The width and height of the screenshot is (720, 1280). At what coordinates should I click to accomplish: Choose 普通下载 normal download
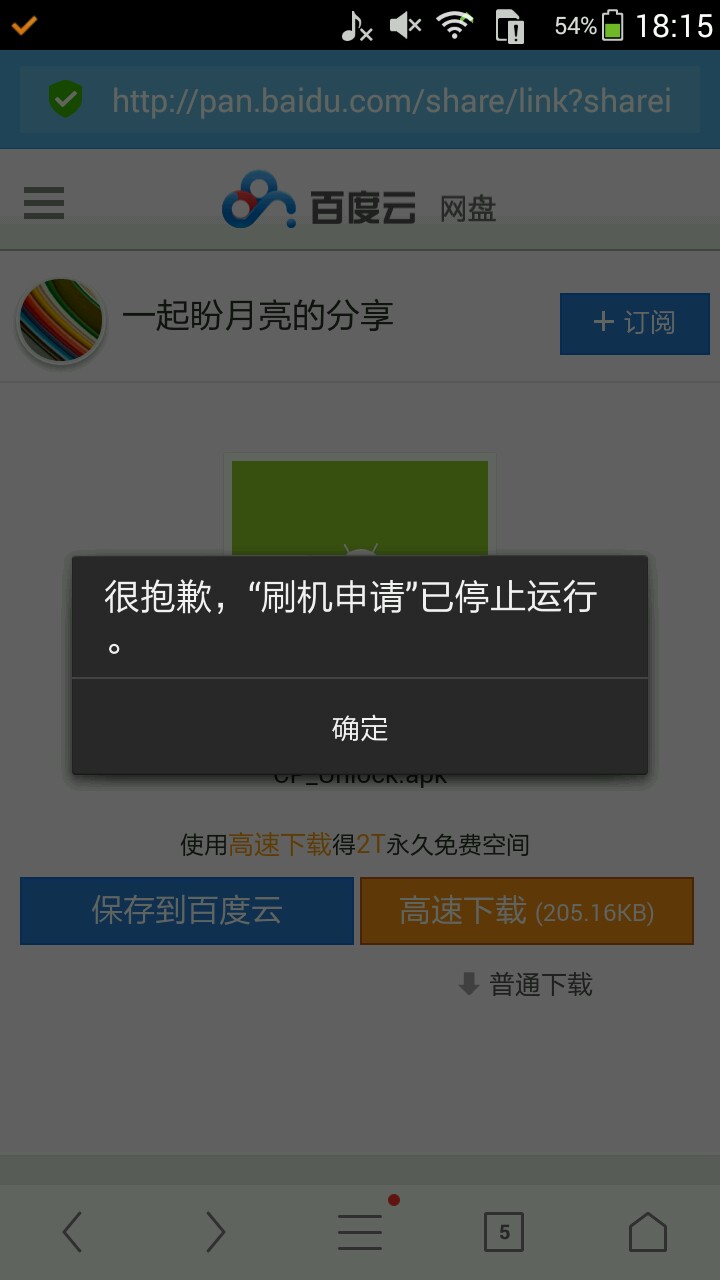click(526, 985)
